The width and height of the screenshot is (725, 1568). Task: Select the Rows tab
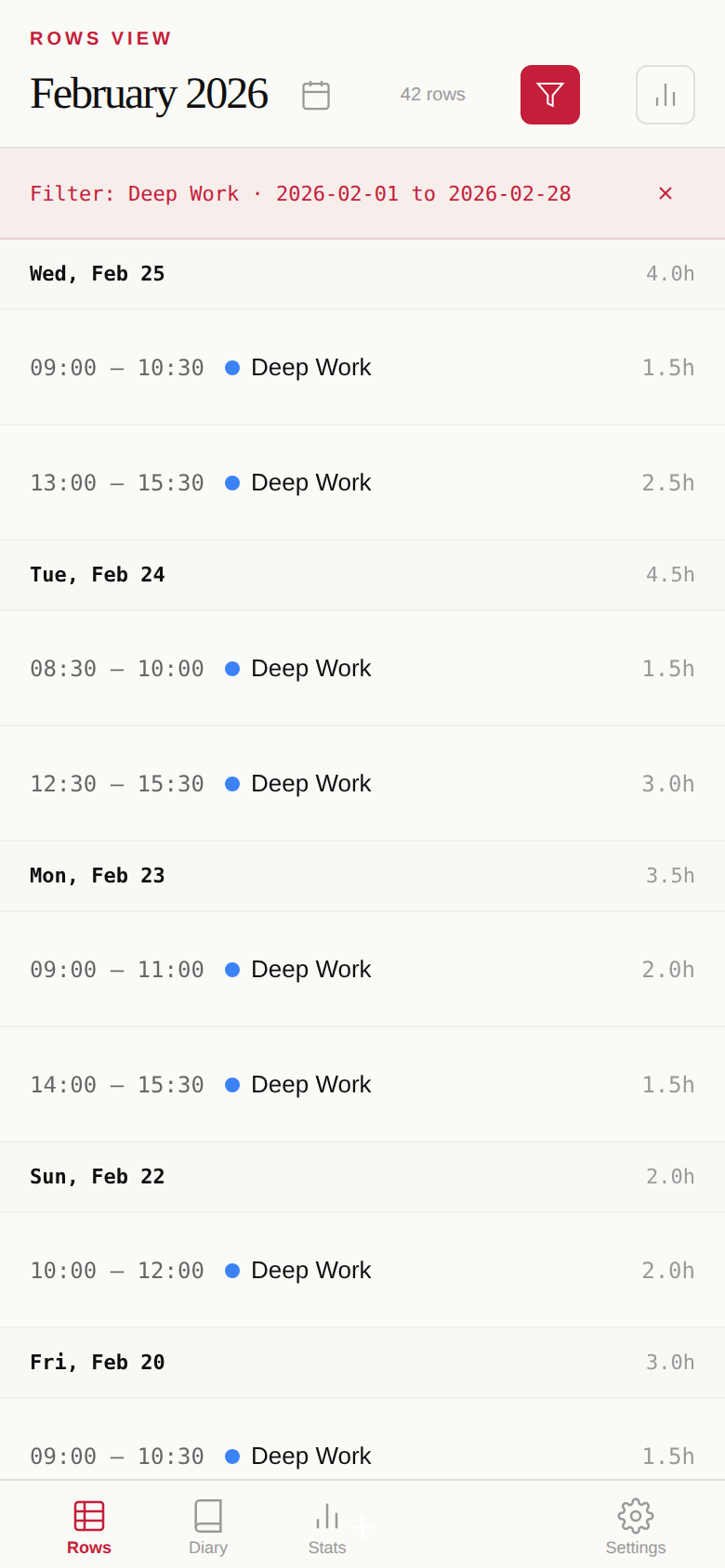tap(89, 1525)
